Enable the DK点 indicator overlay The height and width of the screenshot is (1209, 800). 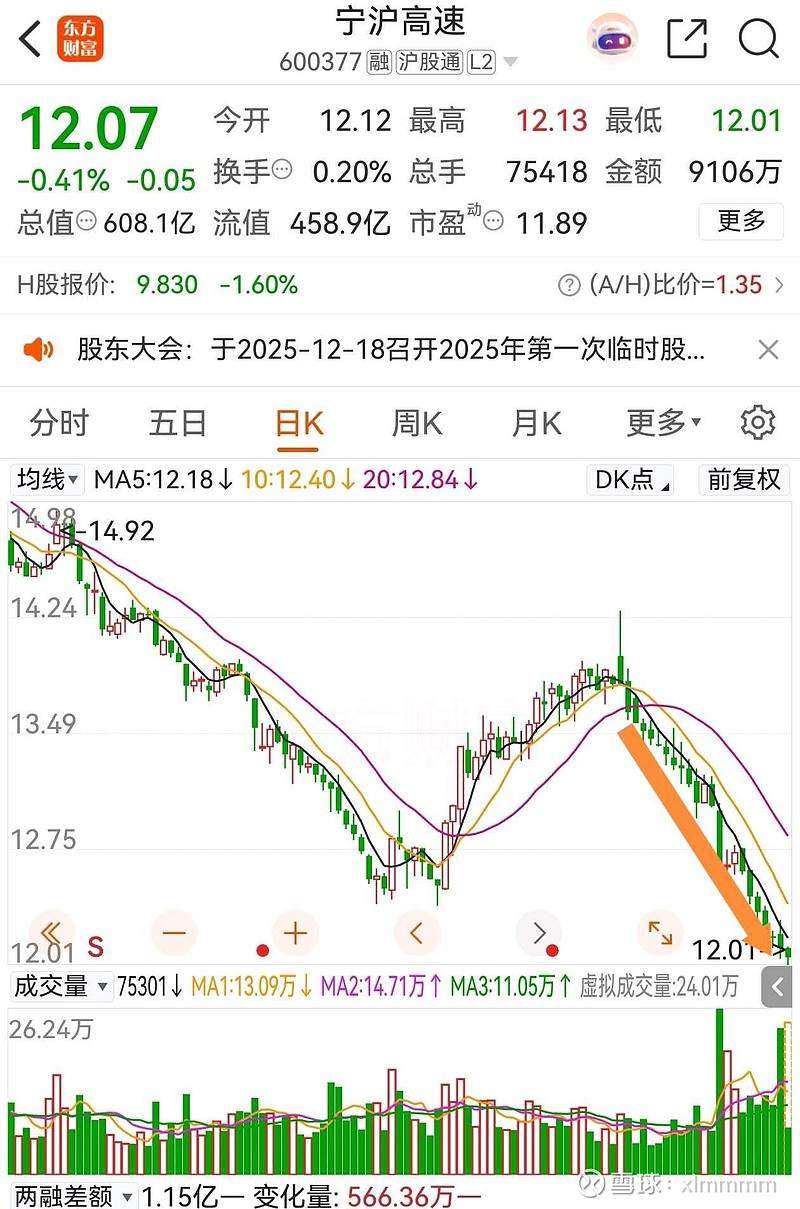tap(629, 480)
